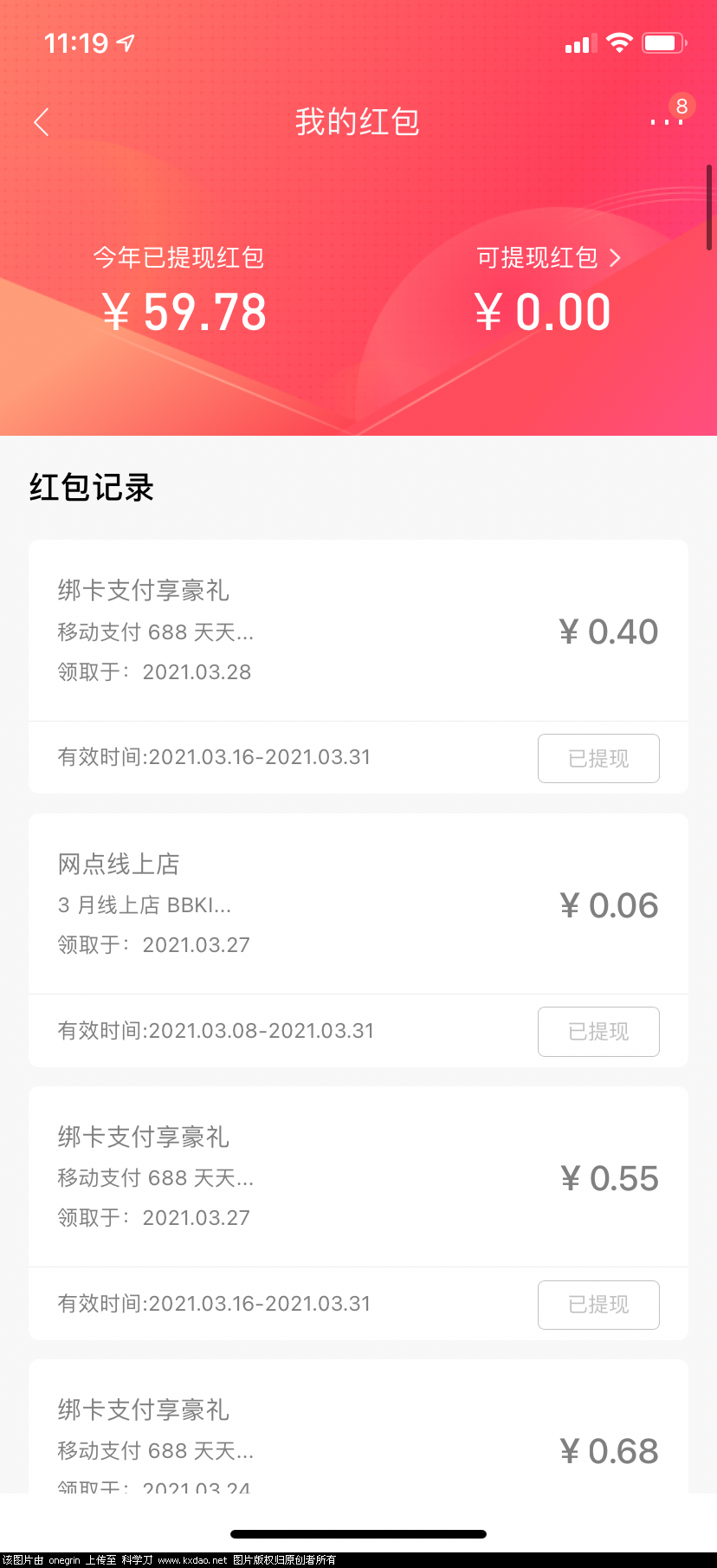Viewport: 717px width, 1568px height.
Task: Open the more options menu at top right
Action: [x=665, y=123]
